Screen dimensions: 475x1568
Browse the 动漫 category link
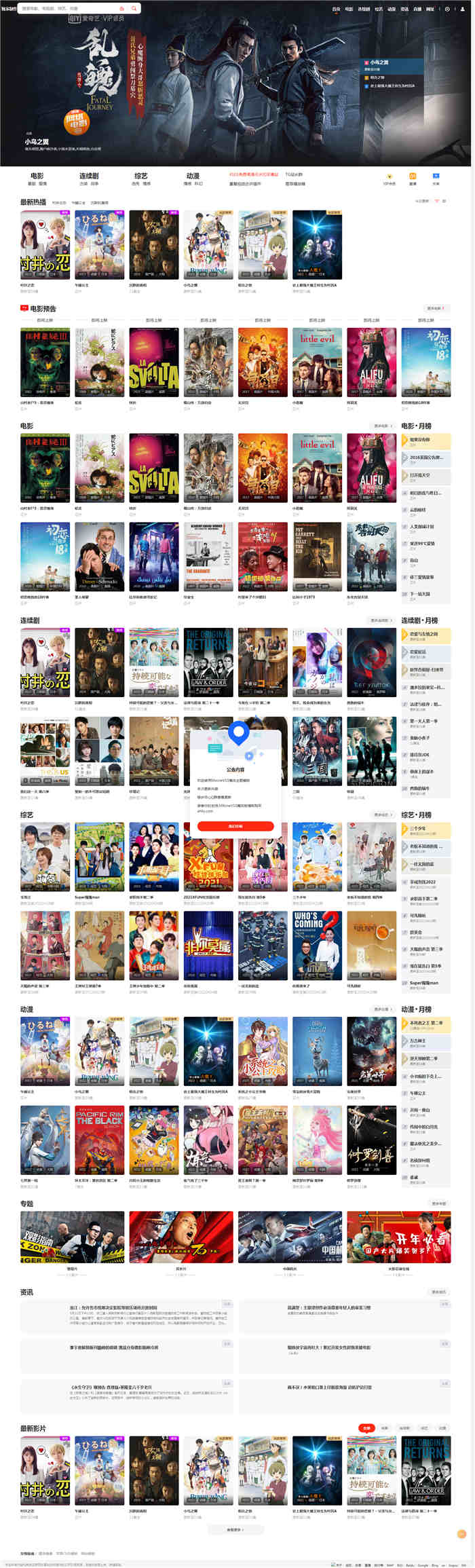click(193, 176)
